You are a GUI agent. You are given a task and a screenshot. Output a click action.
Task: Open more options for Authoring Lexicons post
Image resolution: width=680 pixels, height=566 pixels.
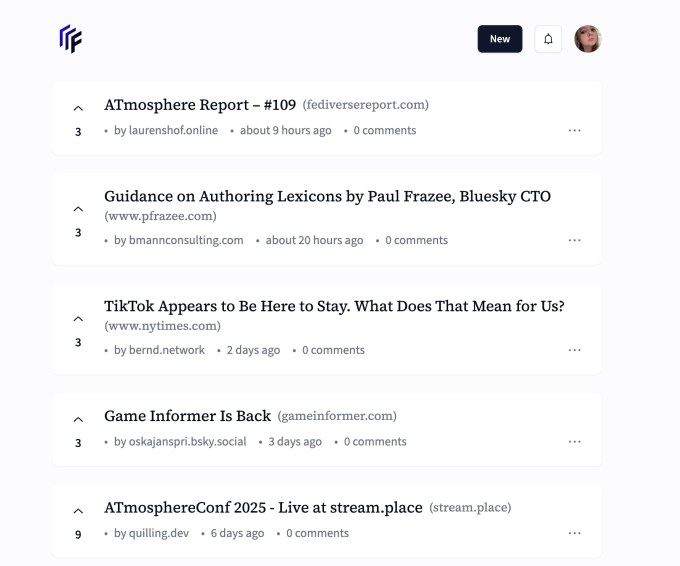[x=574, y=240]
